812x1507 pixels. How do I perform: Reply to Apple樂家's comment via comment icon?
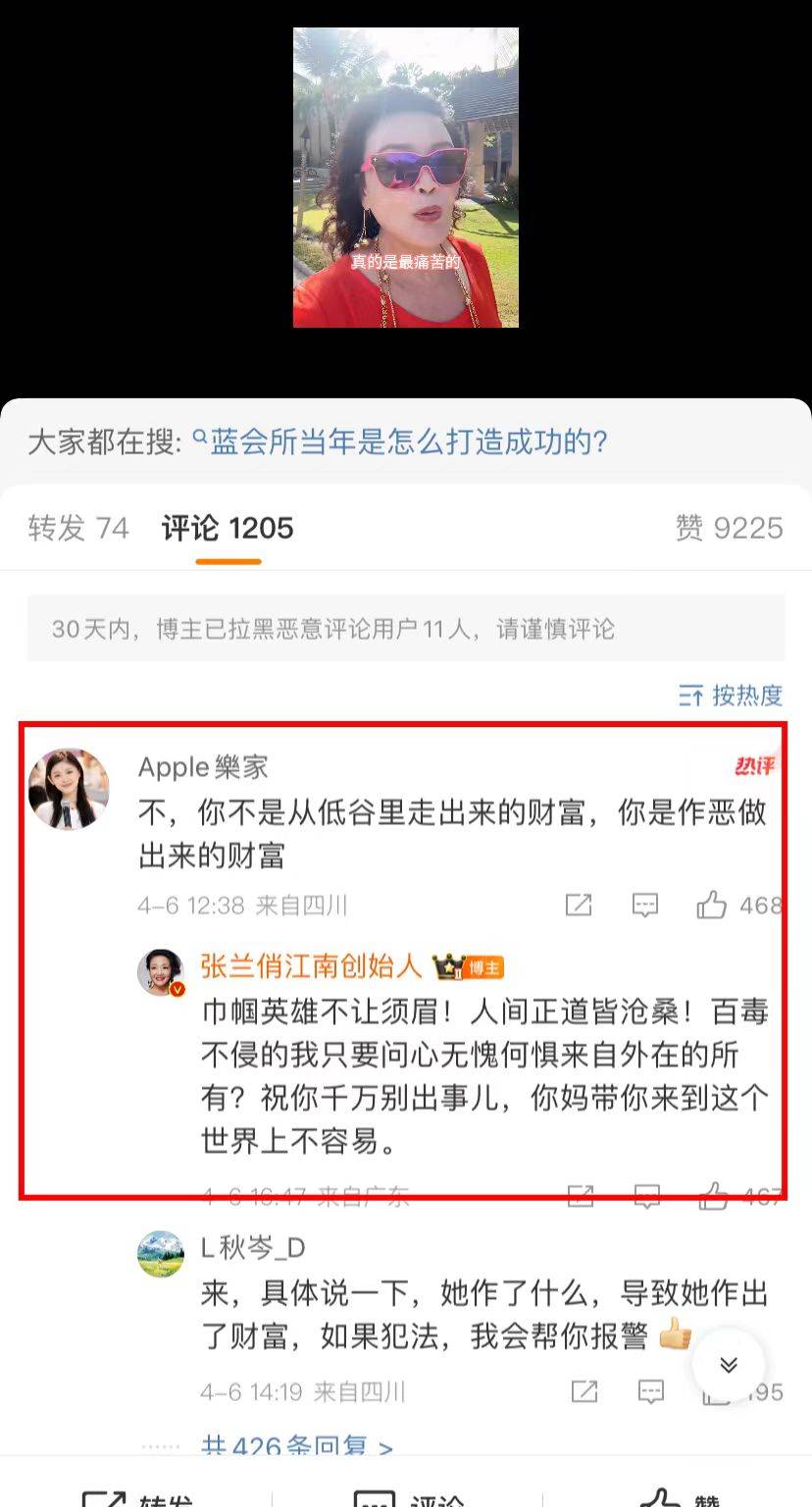point(644,905)
